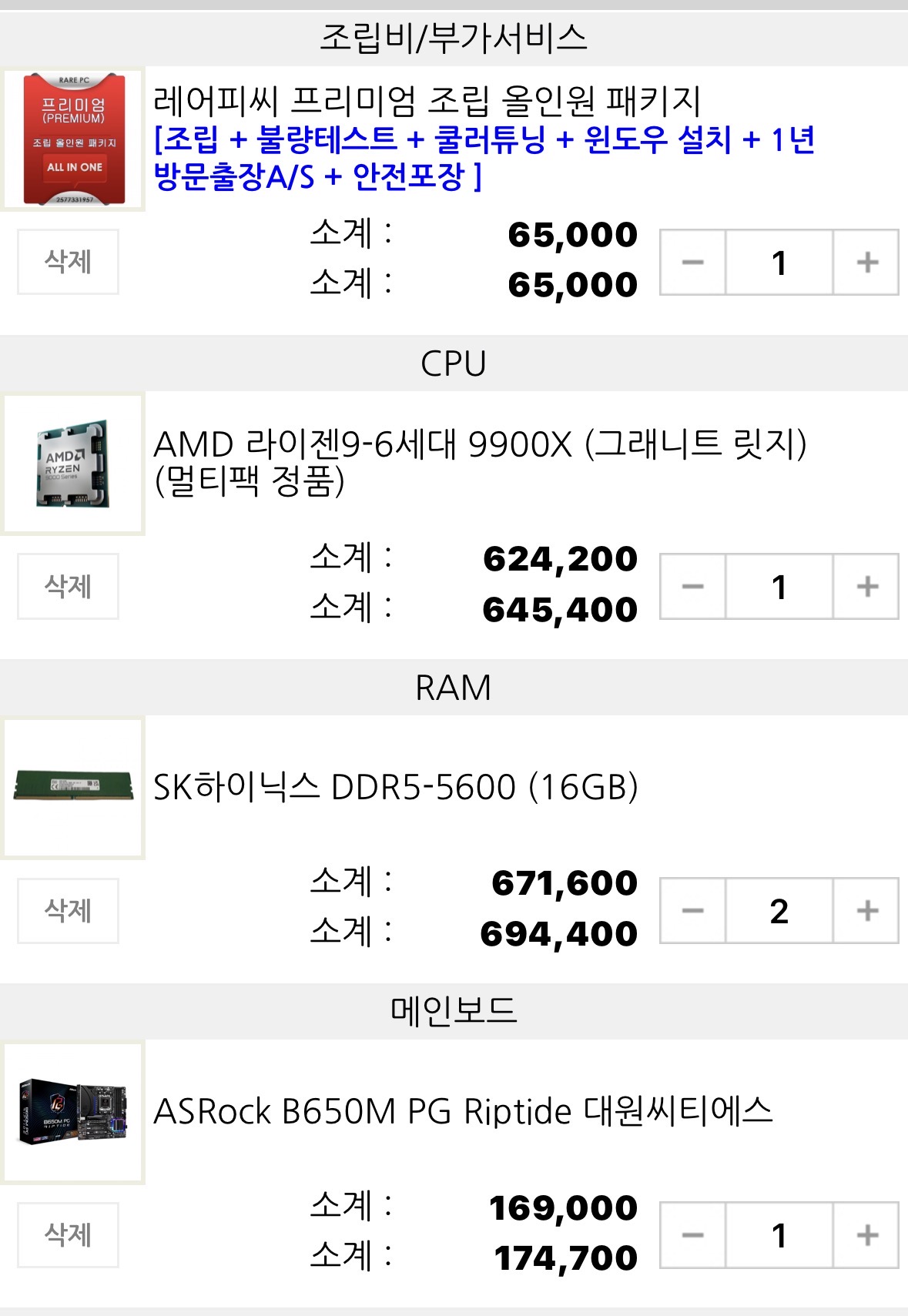Add one more SK하이닉스 DDR5-5600 RAM
The image size is (908, 1316).
[866, 911]
